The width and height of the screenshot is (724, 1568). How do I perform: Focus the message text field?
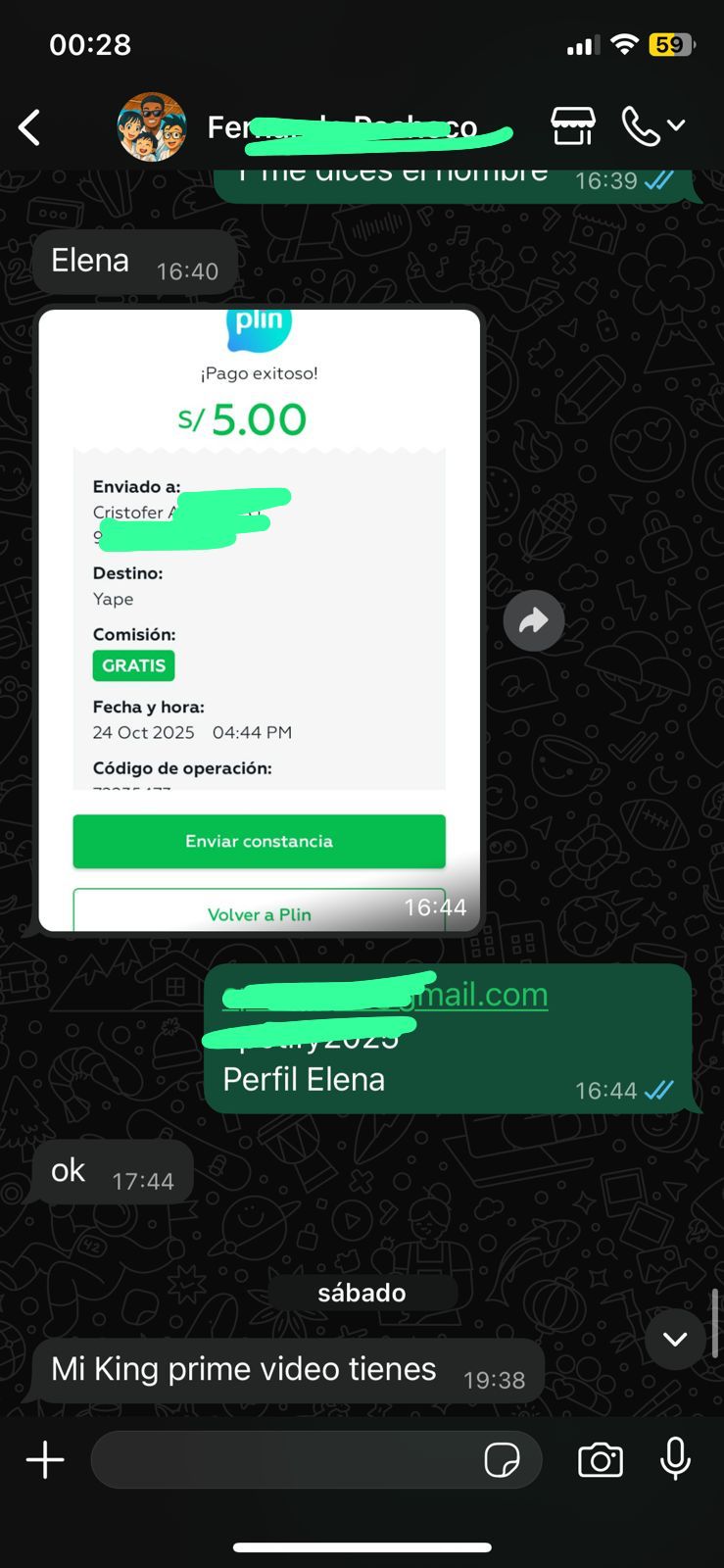click(x=284, y=1460)
